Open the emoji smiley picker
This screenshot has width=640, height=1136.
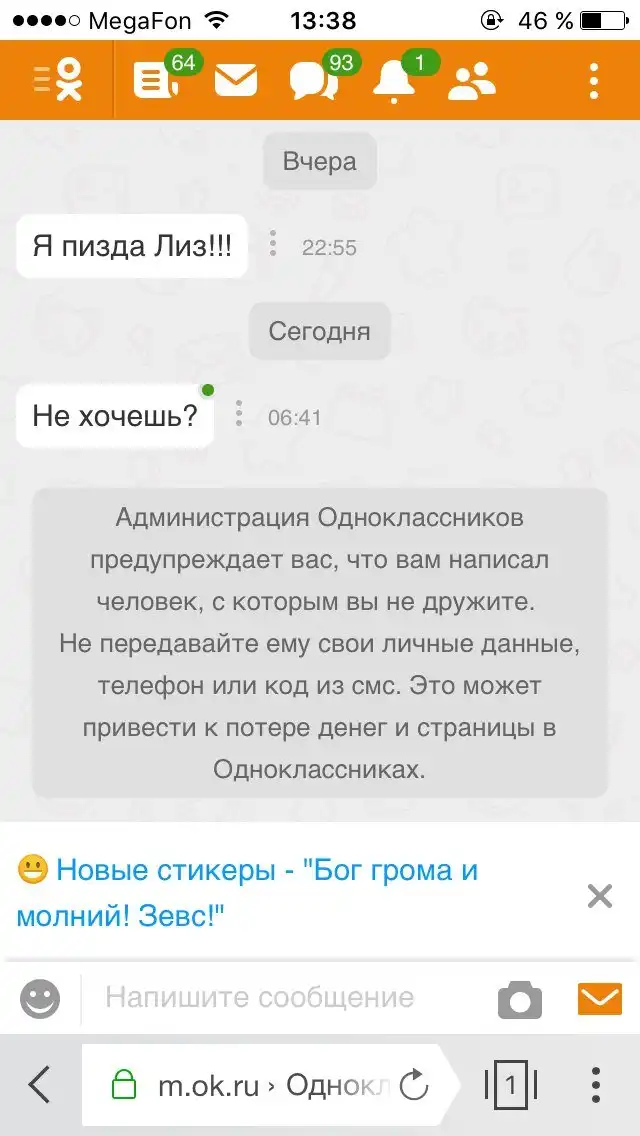(40, 998)
